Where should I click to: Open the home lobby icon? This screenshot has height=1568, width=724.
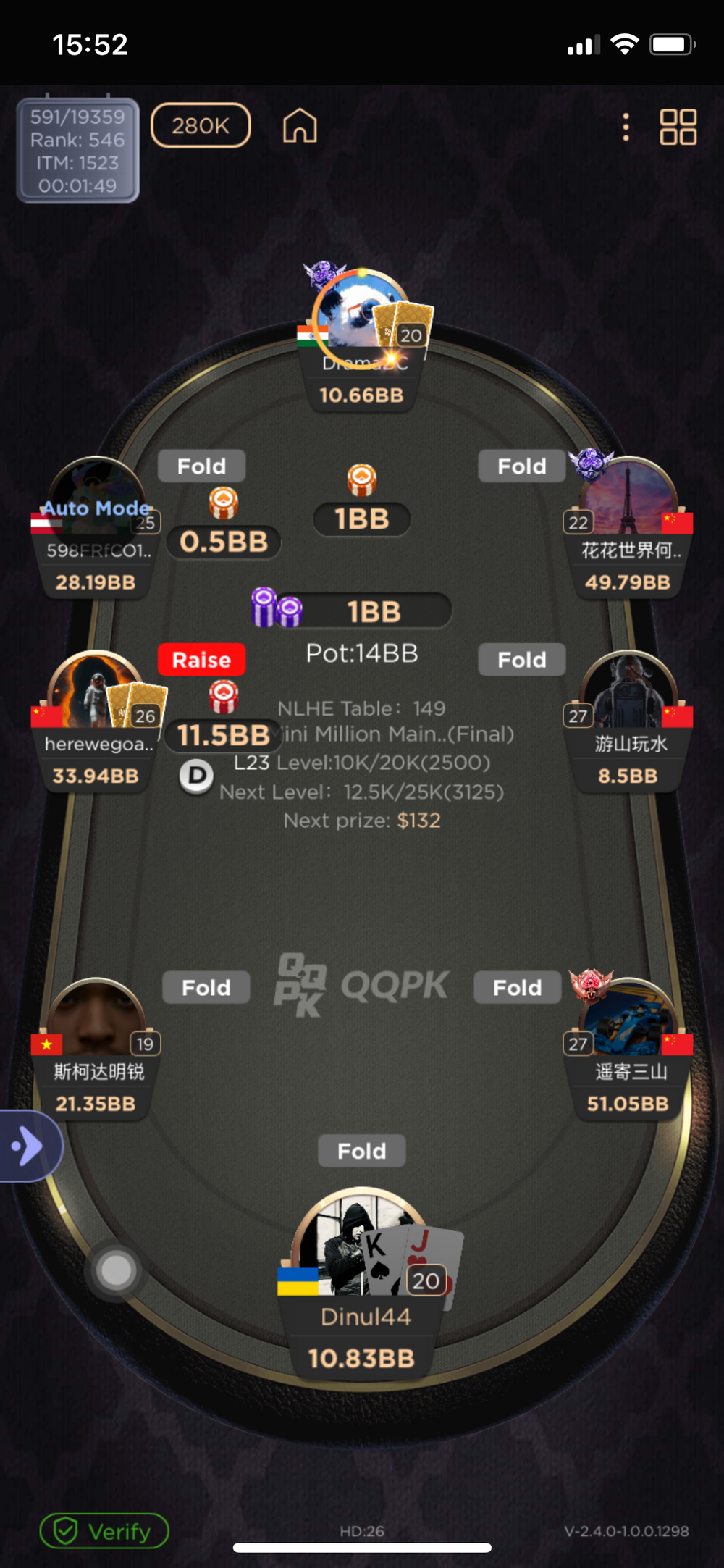(x=300, y=126)
